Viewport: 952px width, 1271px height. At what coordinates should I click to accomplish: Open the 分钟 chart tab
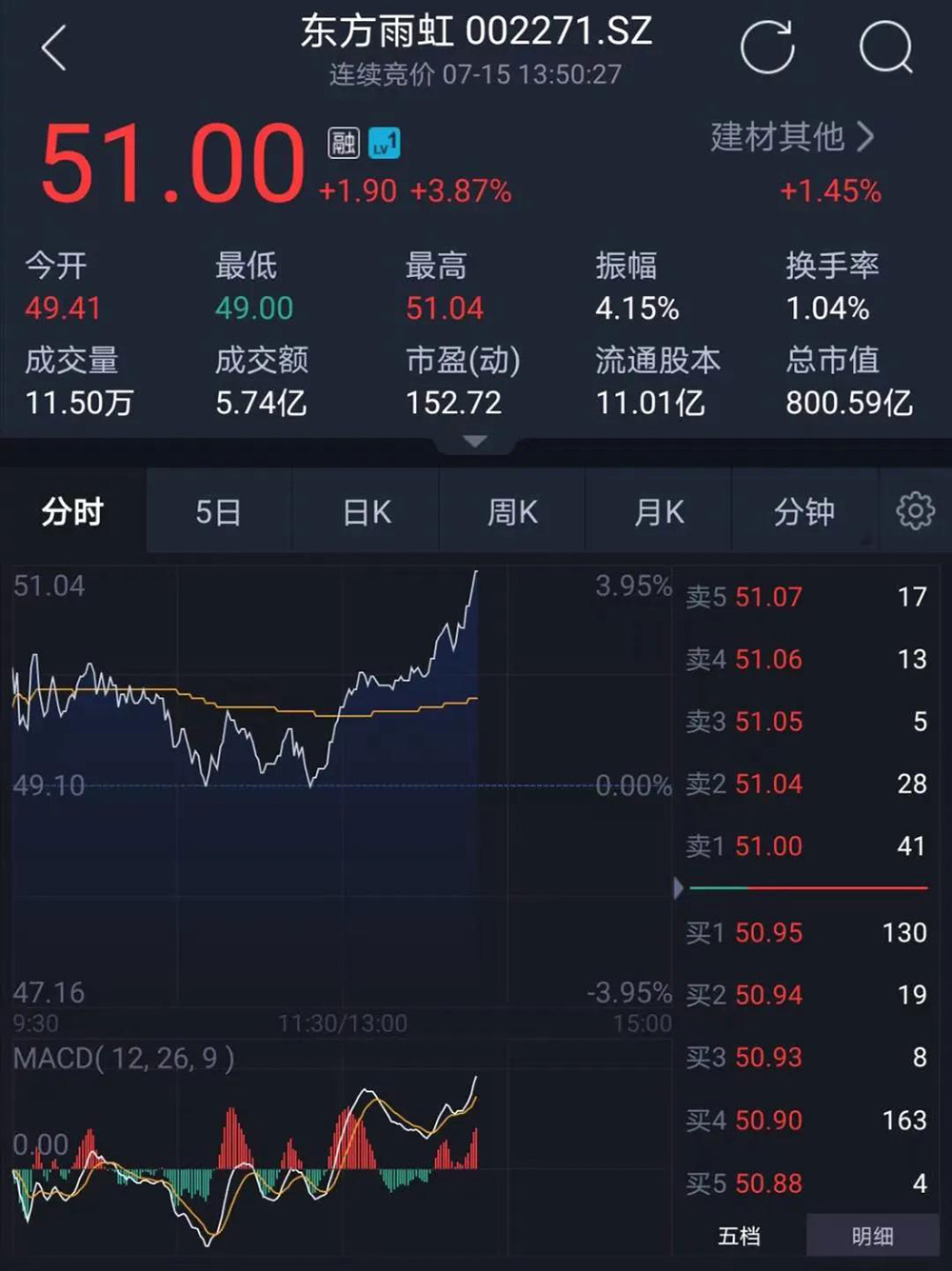pyautogui.click(x=804, y=512)
